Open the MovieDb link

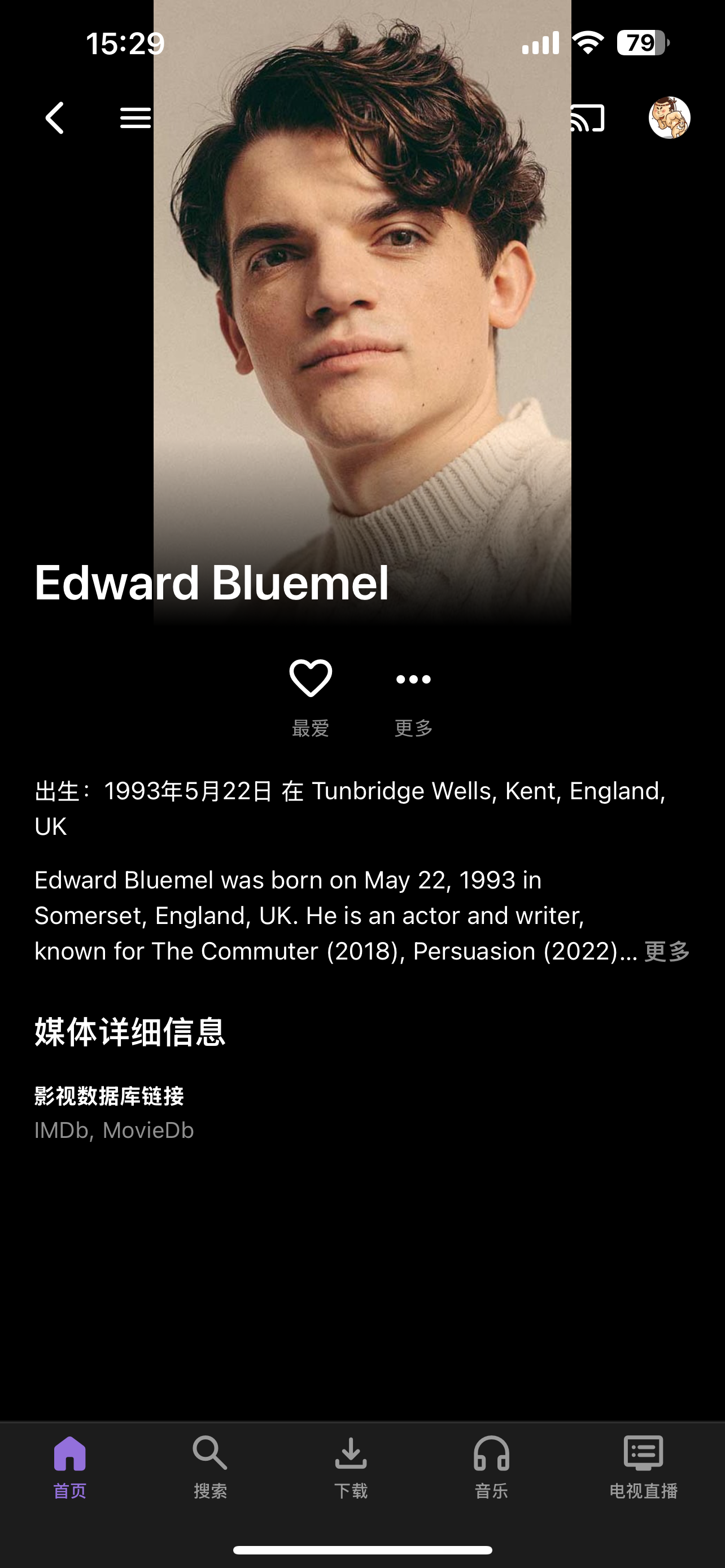point(148,1131)
